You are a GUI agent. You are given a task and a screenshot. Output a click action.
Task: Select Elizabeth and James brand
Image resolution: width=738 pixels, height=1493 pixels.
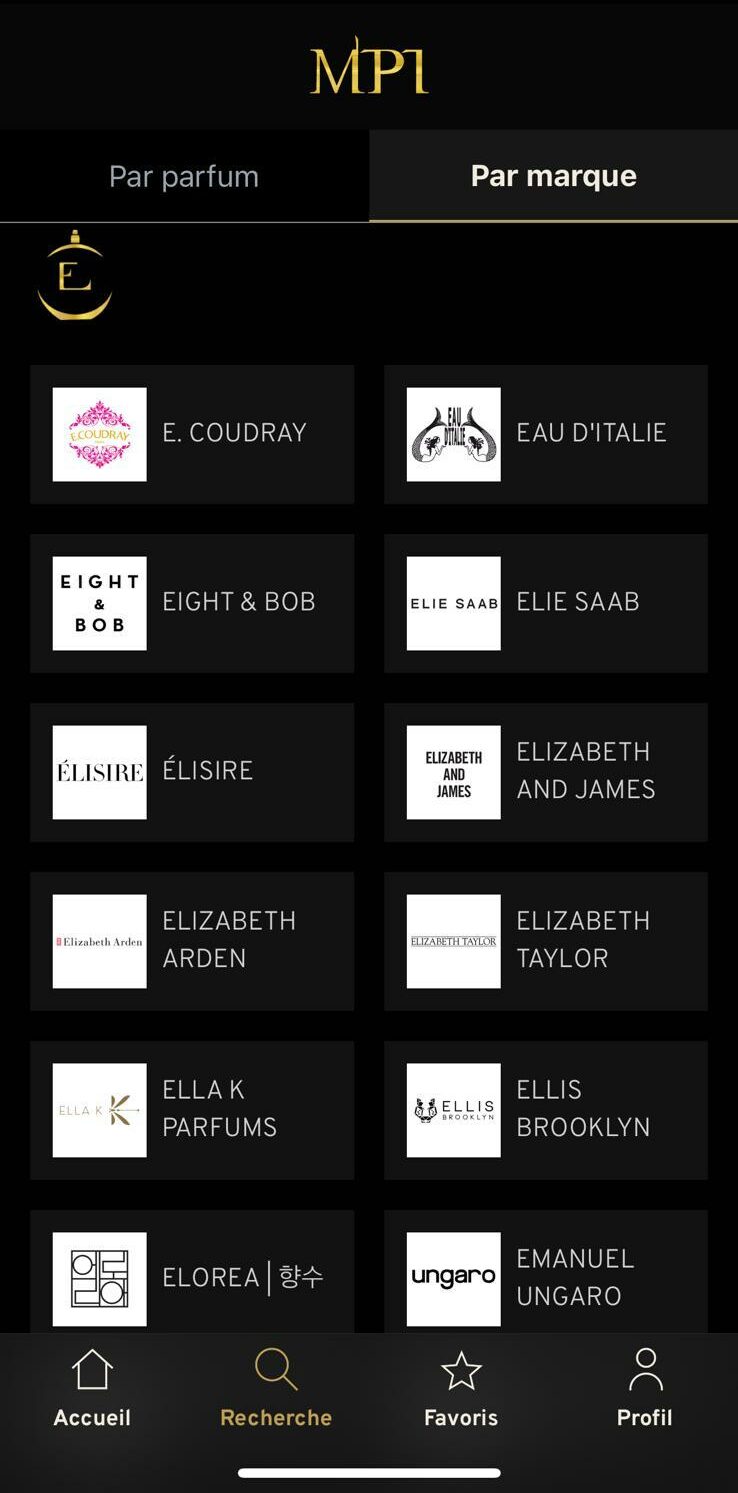[x=546, y=772]
